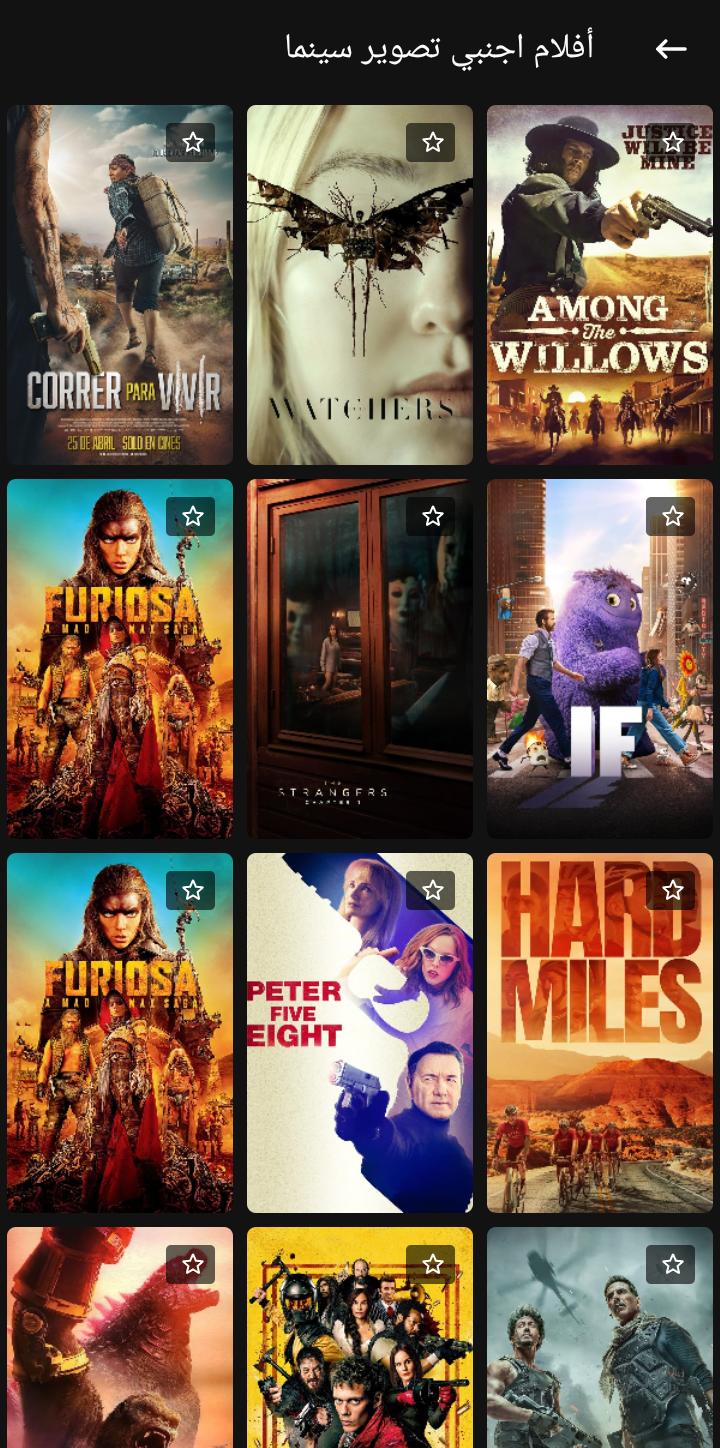Star the Watchers movie as favorite

coord(431,143)
